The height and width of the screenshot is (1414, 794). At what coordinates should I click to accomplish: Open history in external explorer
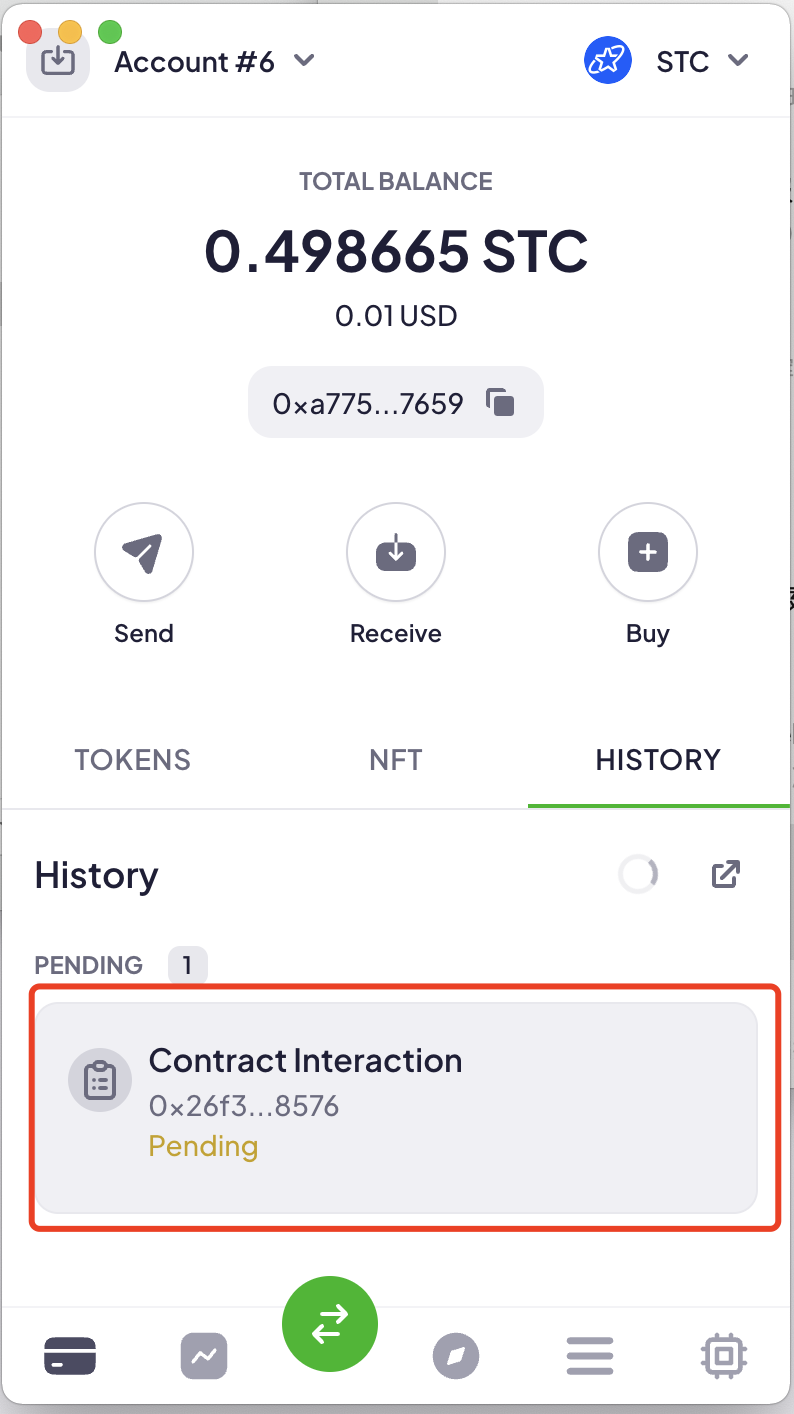coord(725,874)
